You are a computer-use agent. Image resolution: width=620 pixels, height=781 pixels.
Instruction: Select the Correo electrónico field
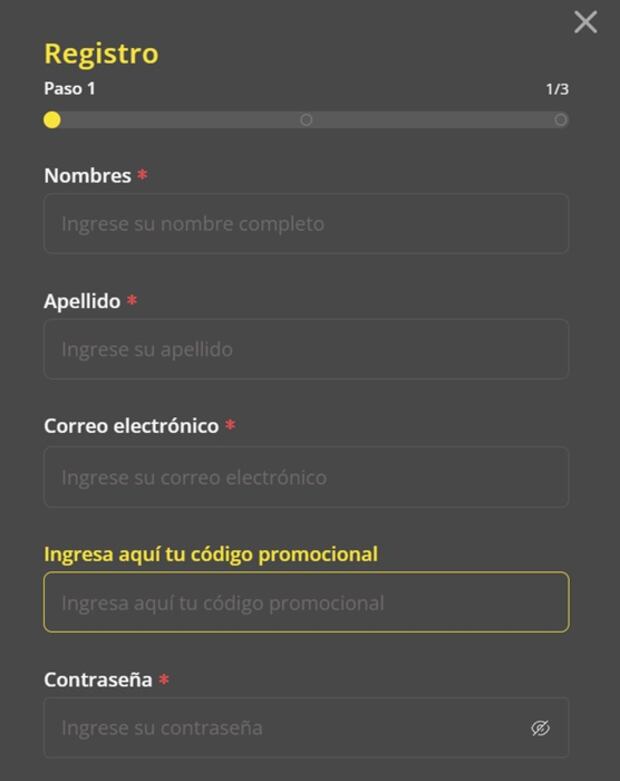(x=306, y=477)
